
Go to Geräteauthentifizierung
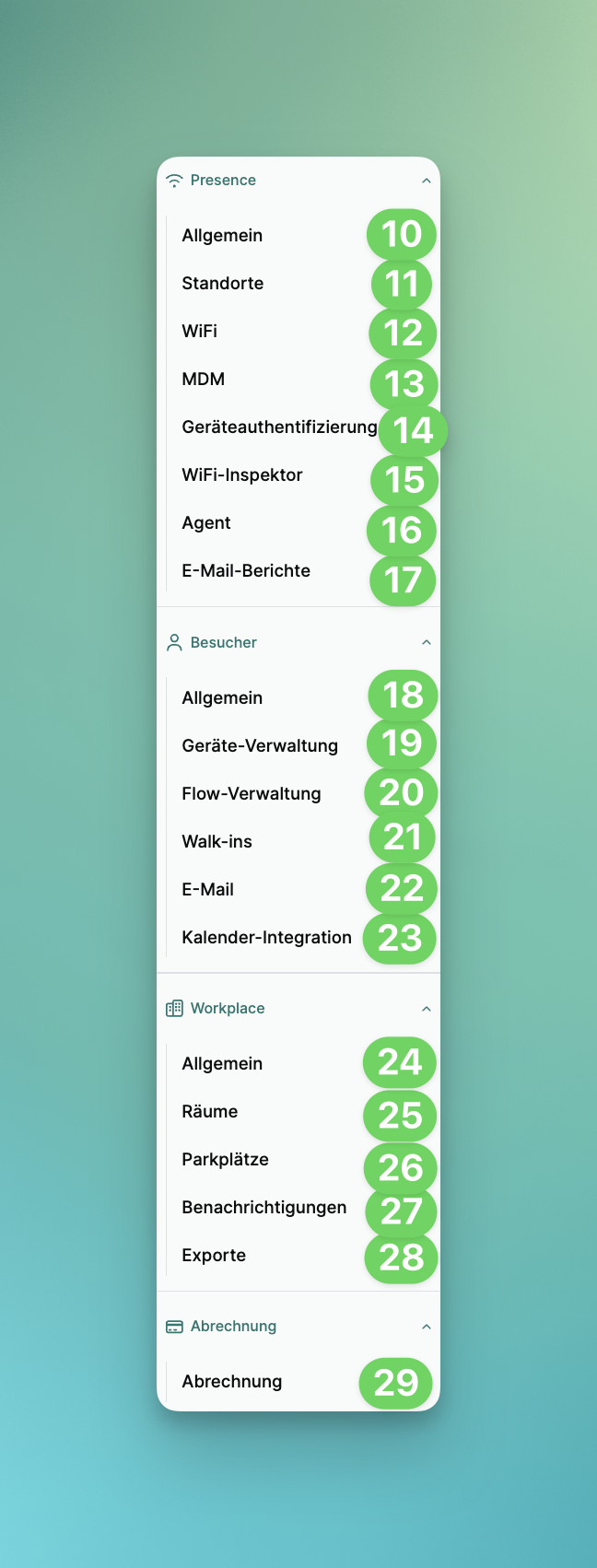[298, 427]
